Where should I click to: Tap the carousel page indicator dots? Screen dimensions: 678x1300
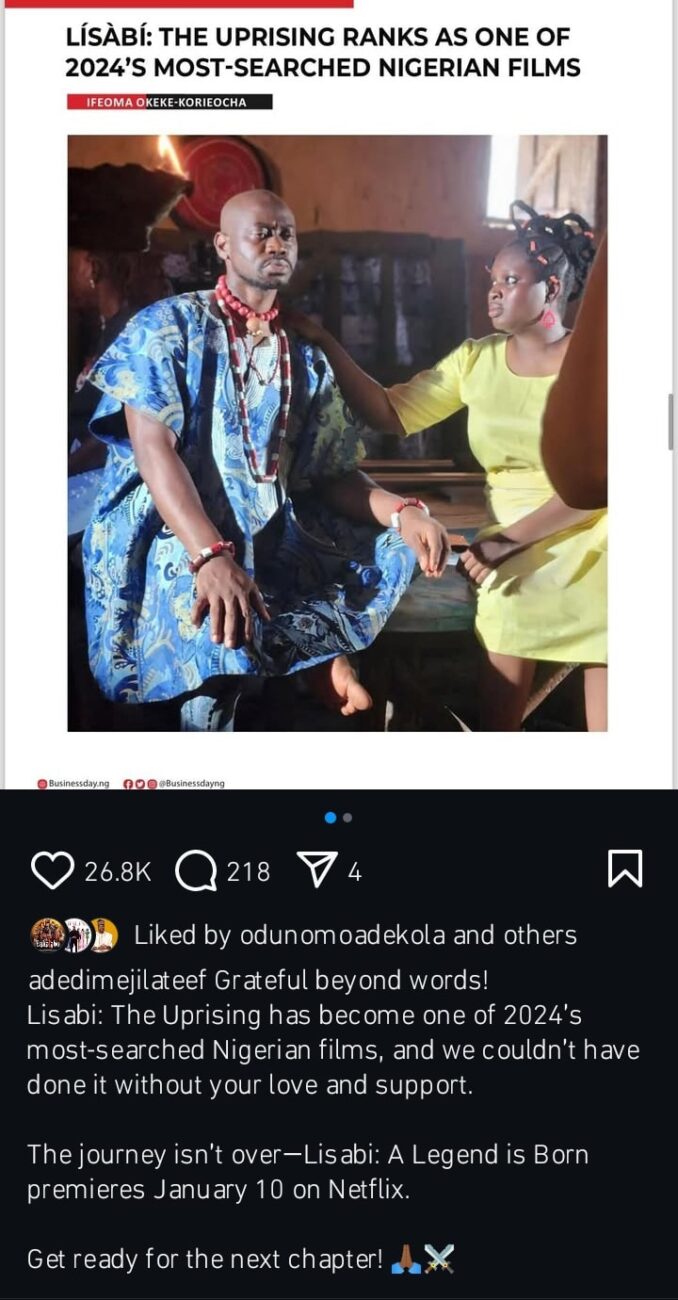339,817
